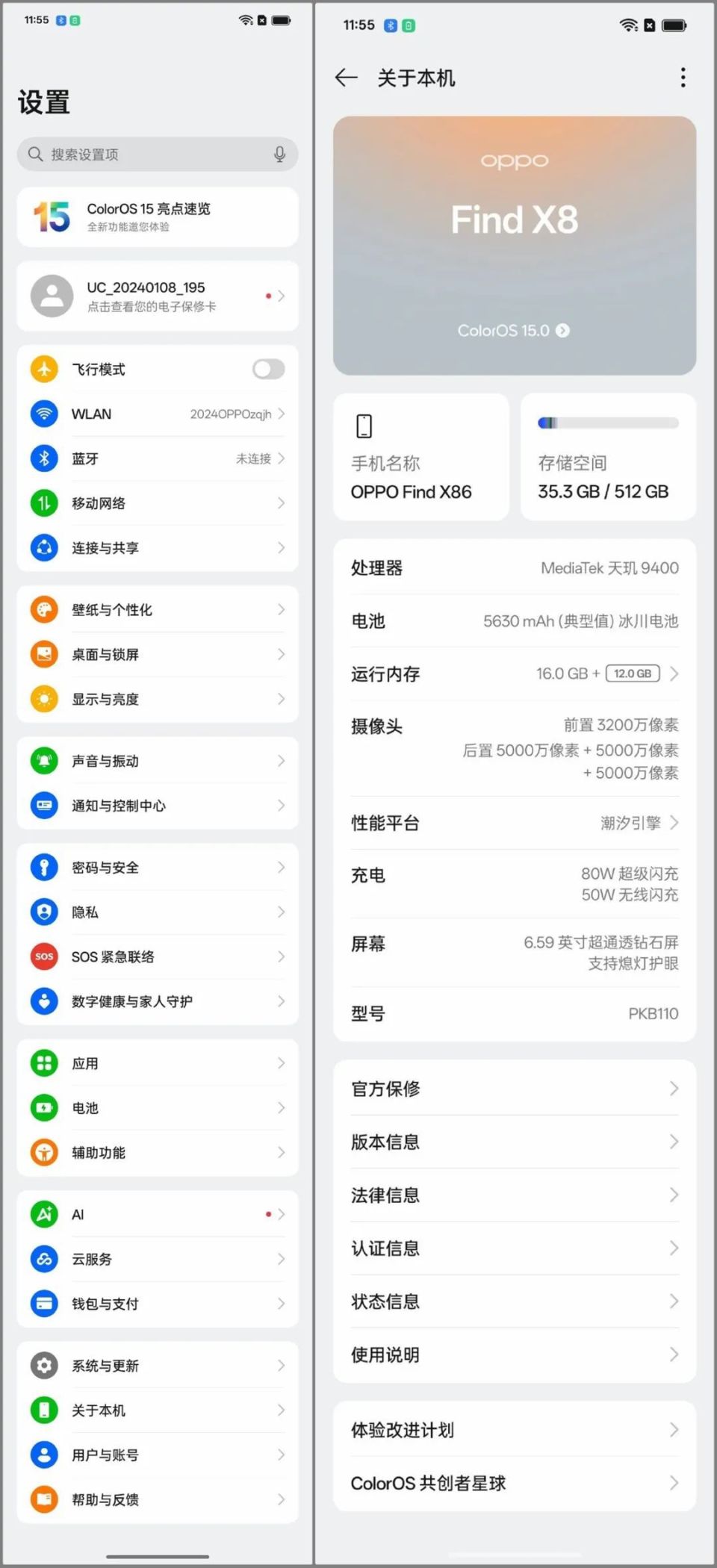
Task: Check the 存储空间 storage usage bar
Action: (607, 422)
